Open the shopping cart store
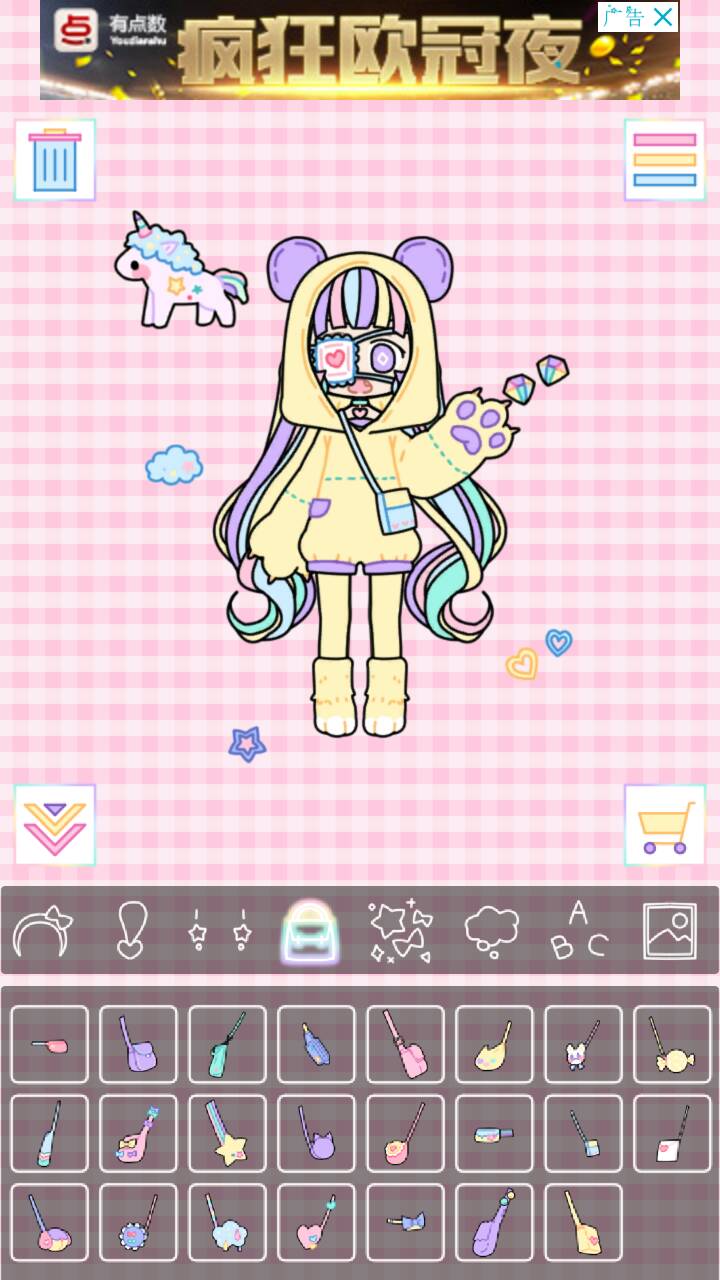This screenshot has height=1280, width=720. pyautogui.click(x=664, y=825)
